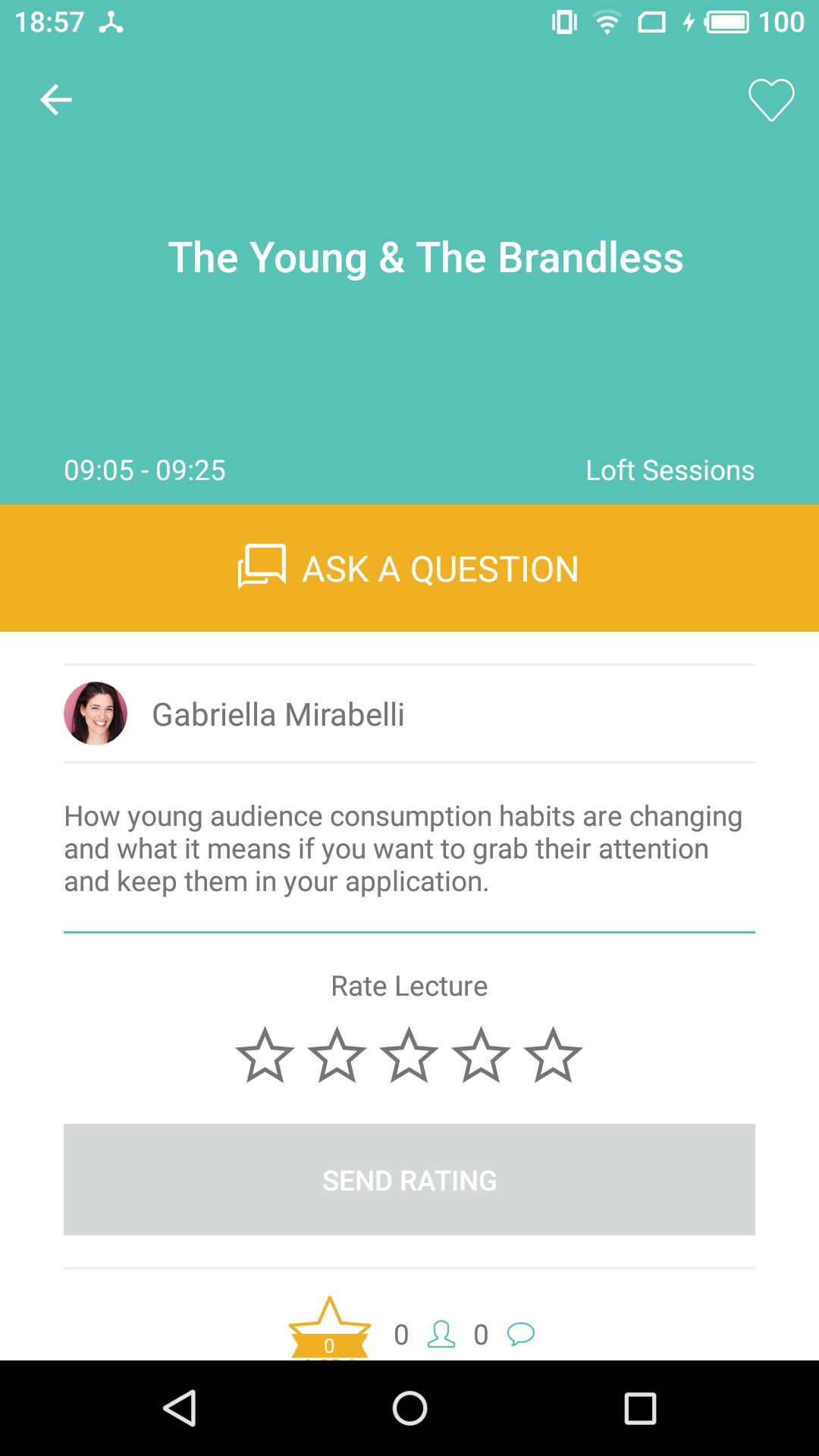Tap the back arrow to exit lecture details
This screenshot has height=1456, width=819.
[x=56, y=99]
